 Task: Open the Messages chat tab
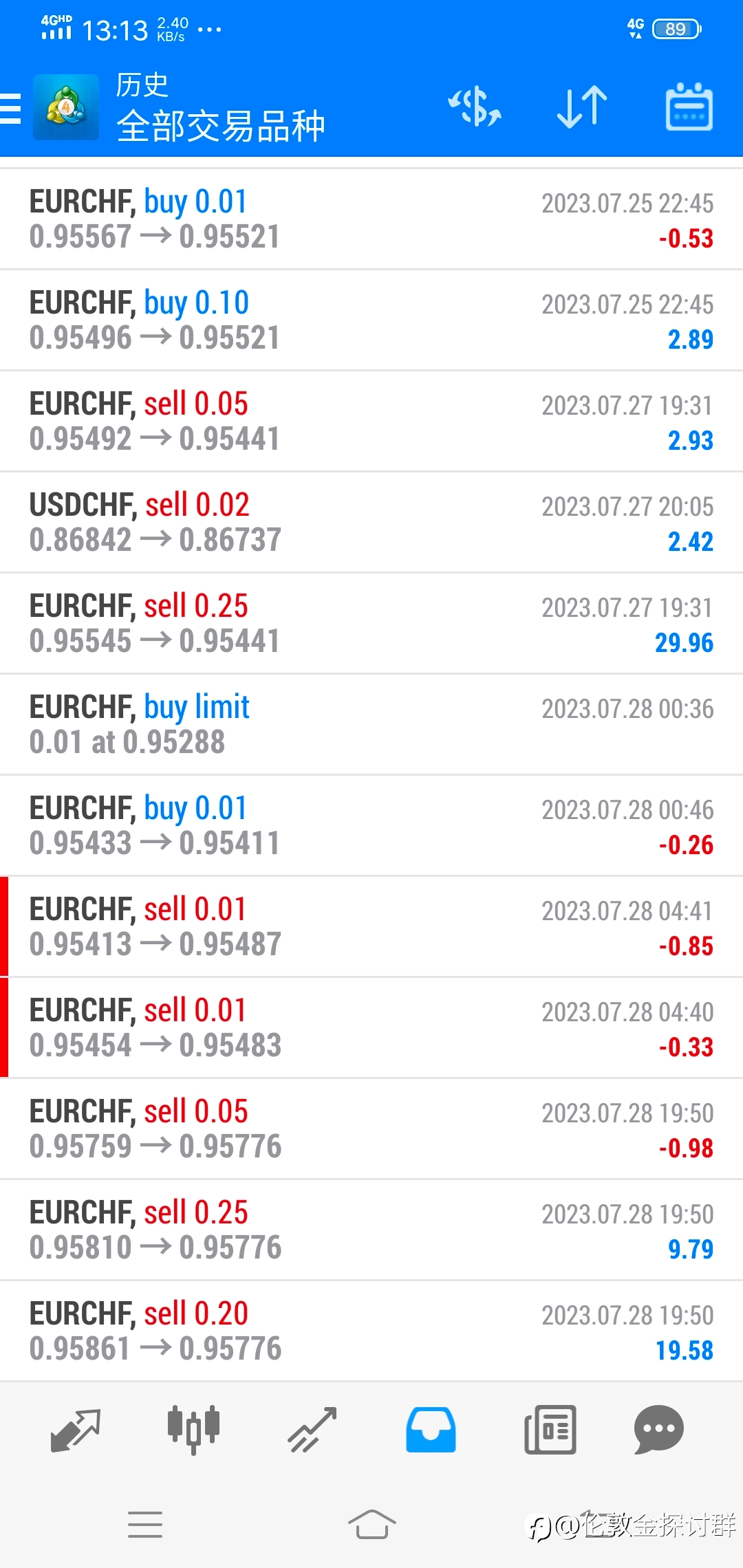[x=658, y=1430]
